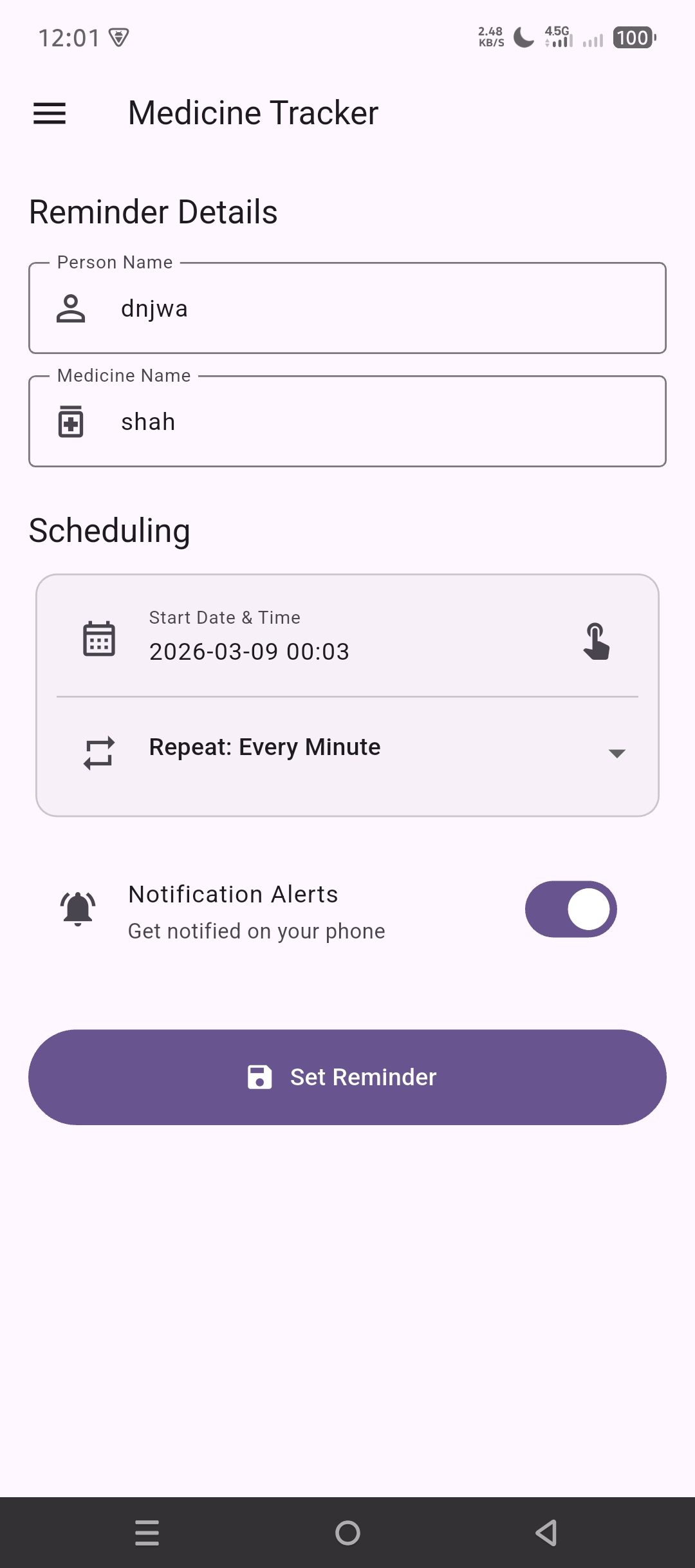Expand the Repeat: Every Minute dropdown
This screenshot has height=1568, width=695.
click(x=347, y=750)
